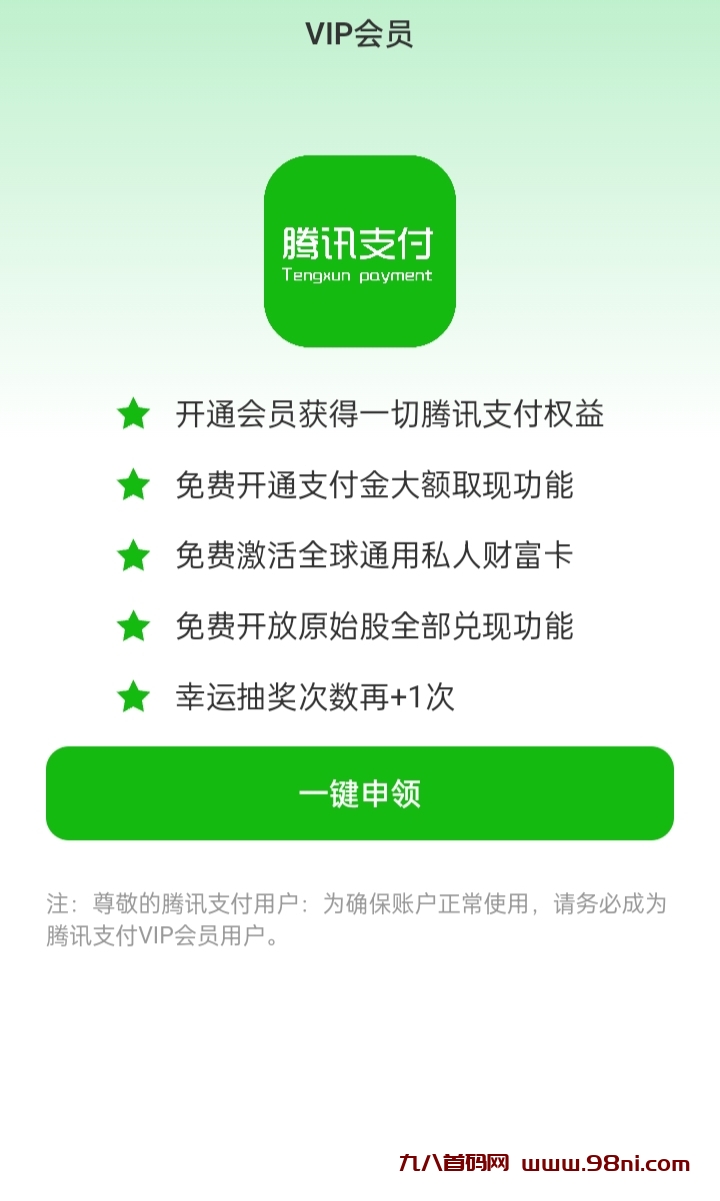Tap the 腾讯支付 green app logo
Viewport: 720px width, 1201px height.
(360, 248)
